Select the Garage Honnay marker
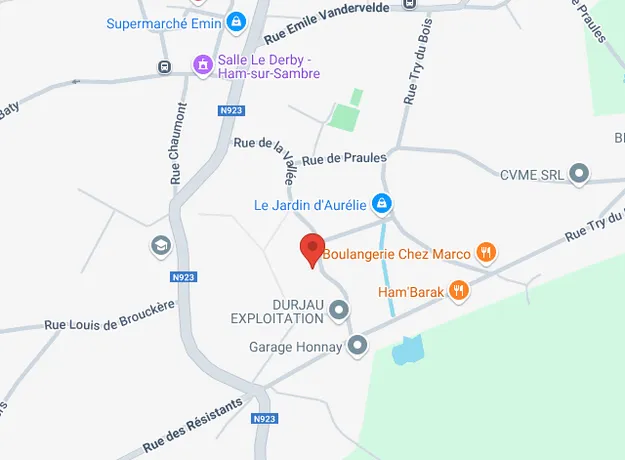This screenshot has width=625, height=460. click(358, 347)
